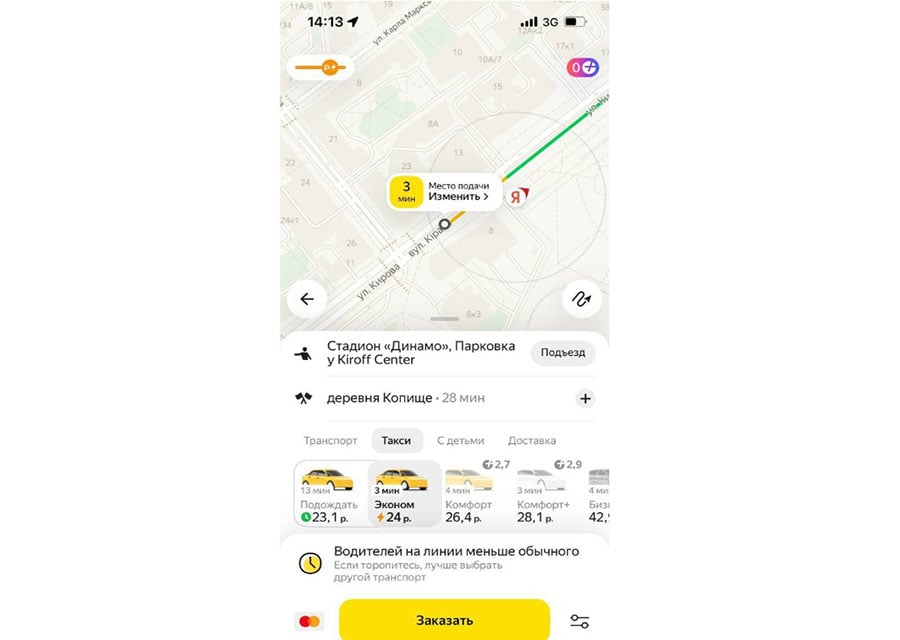The image size is (900, 640).
Task: Change the Mastercard payment method
Action: click(x=310, y=621)
